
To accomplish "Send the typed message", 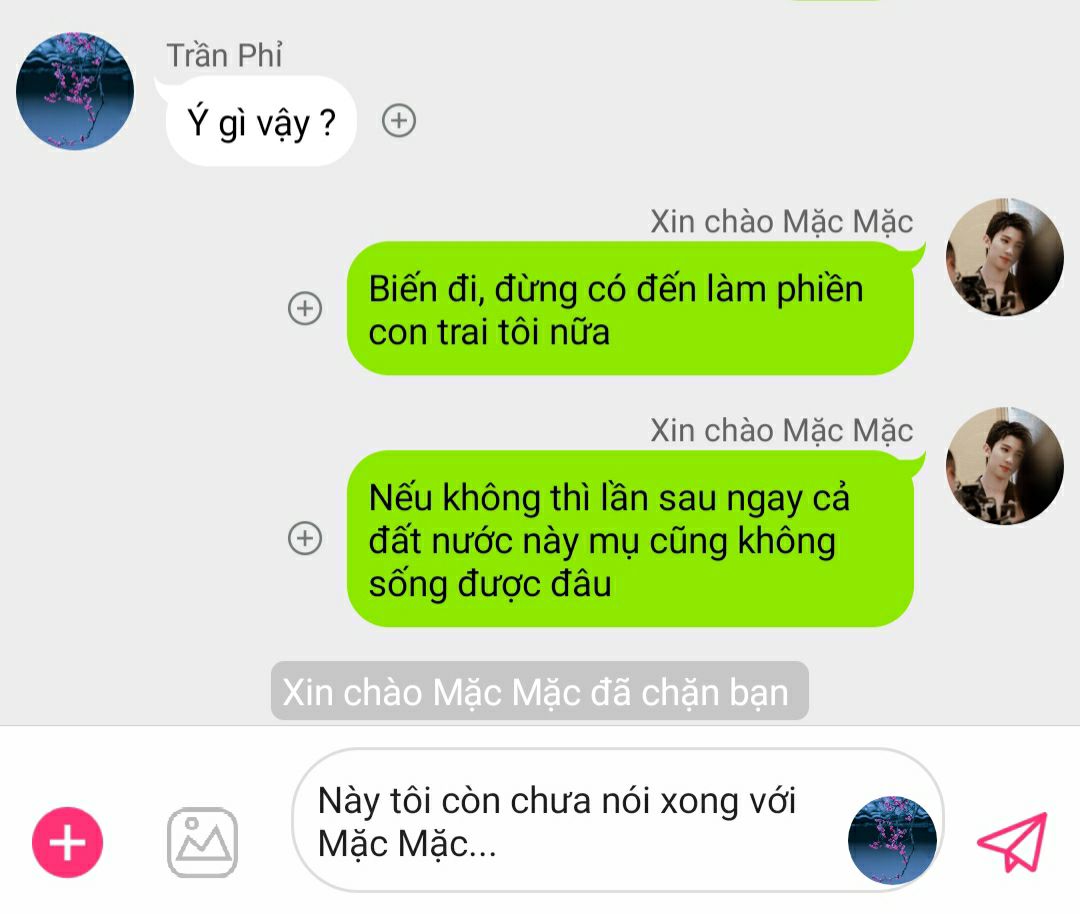I will click(x=1012, y=842).
